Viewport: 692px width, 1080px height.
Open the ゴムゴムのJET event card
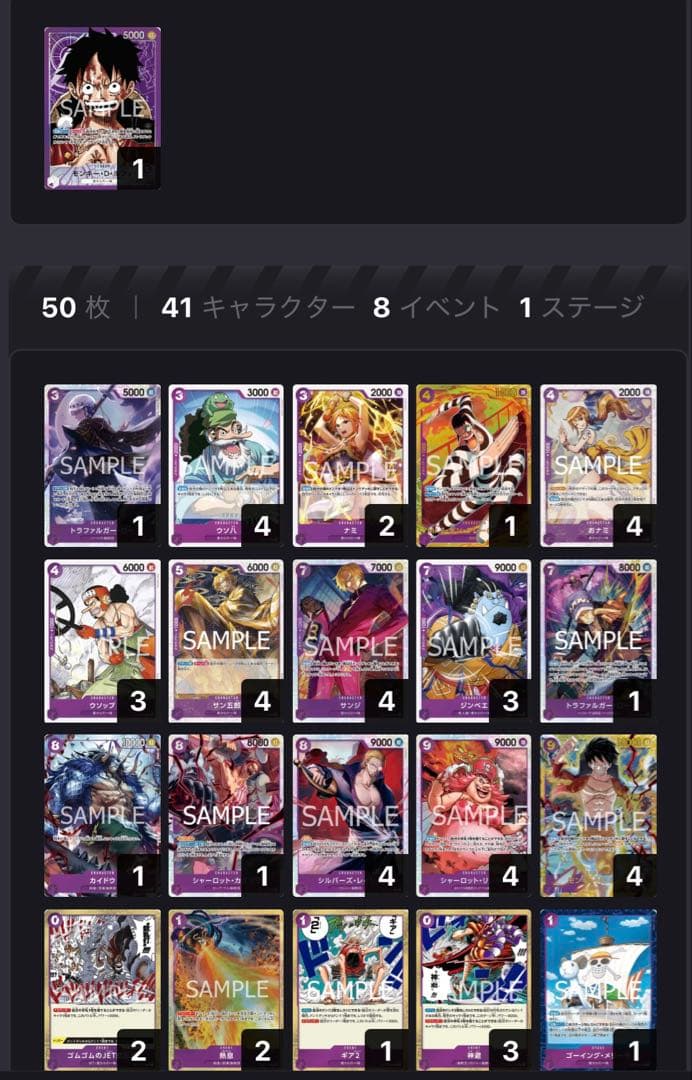coord(101,990)
